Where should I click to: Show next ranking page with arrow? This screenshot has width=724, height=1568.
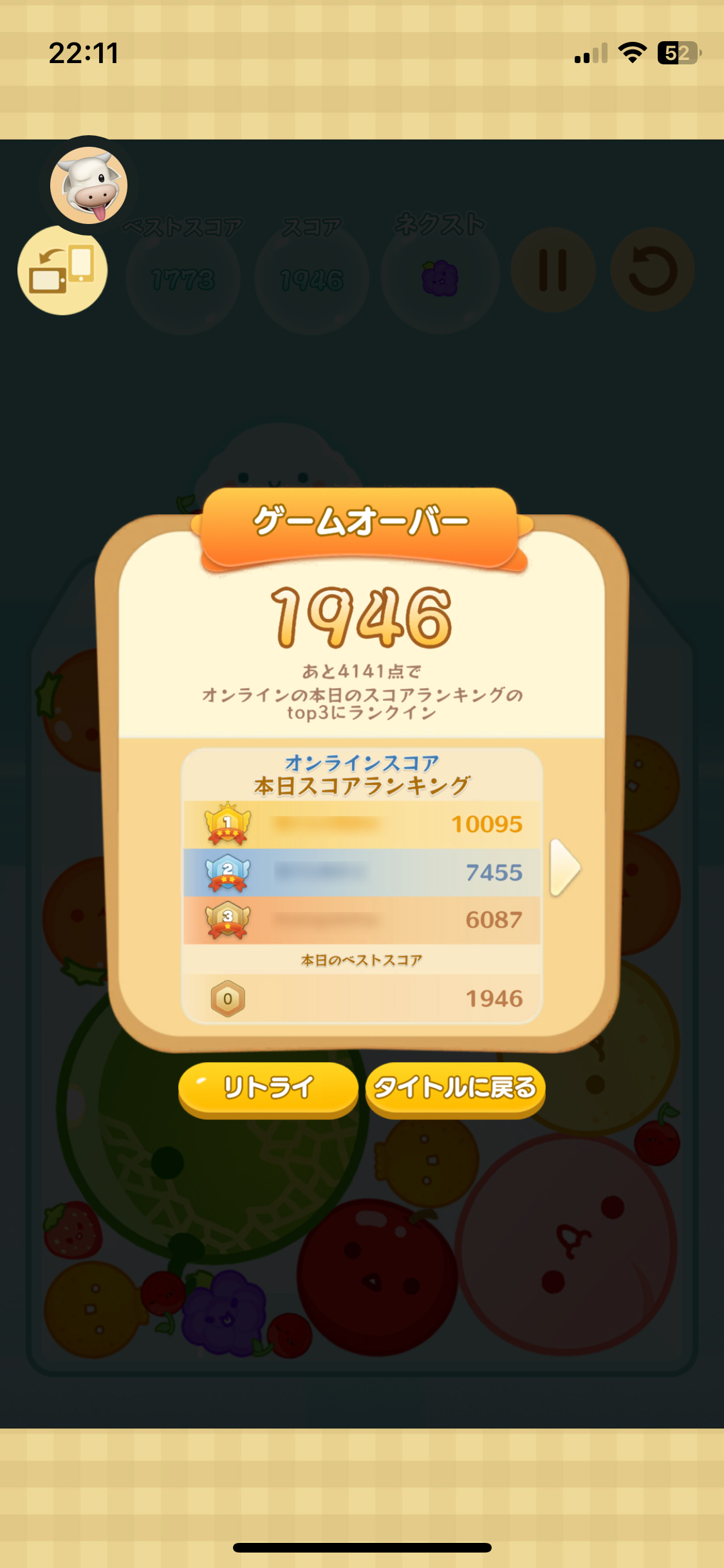[564, 868]
